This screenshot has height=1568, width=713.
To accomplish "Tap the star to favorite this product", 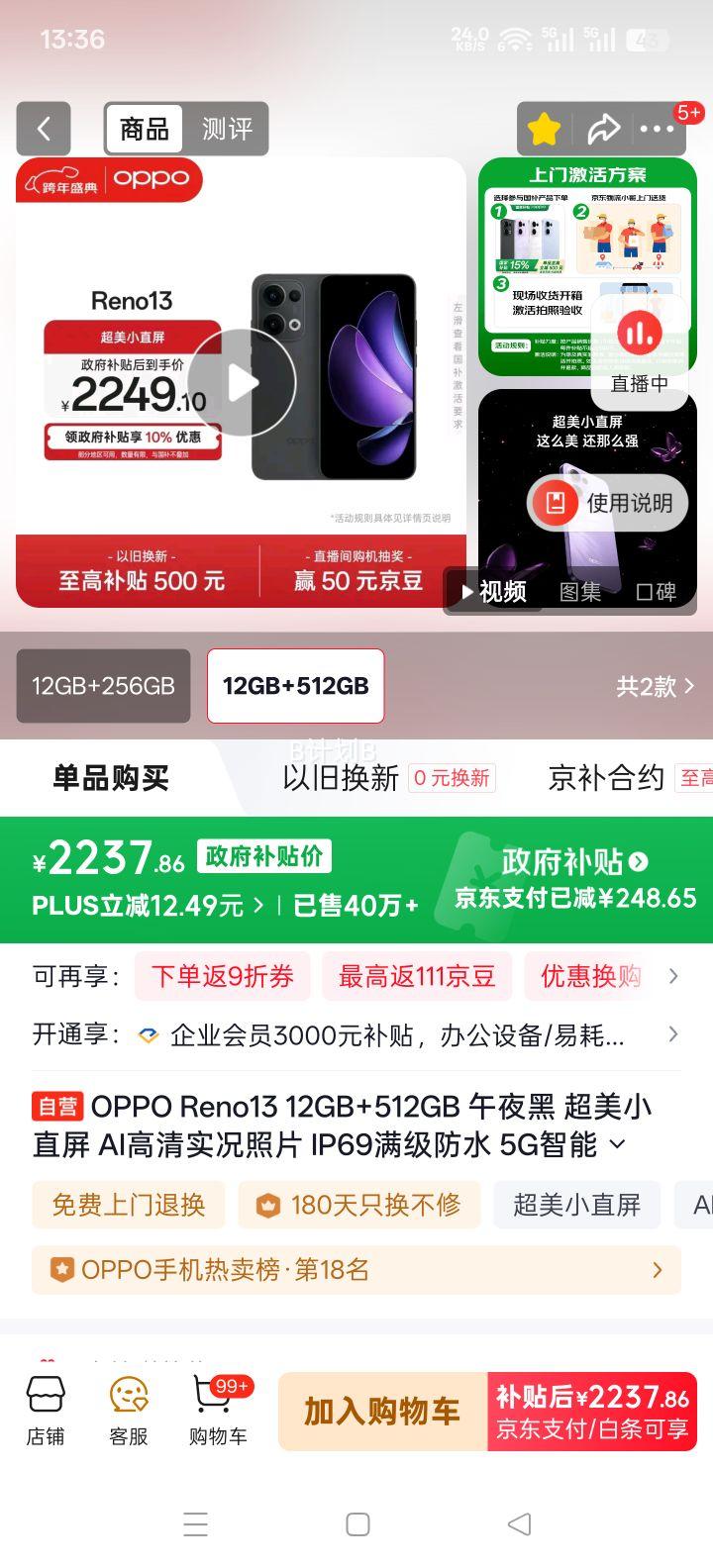I will [544, 129].
